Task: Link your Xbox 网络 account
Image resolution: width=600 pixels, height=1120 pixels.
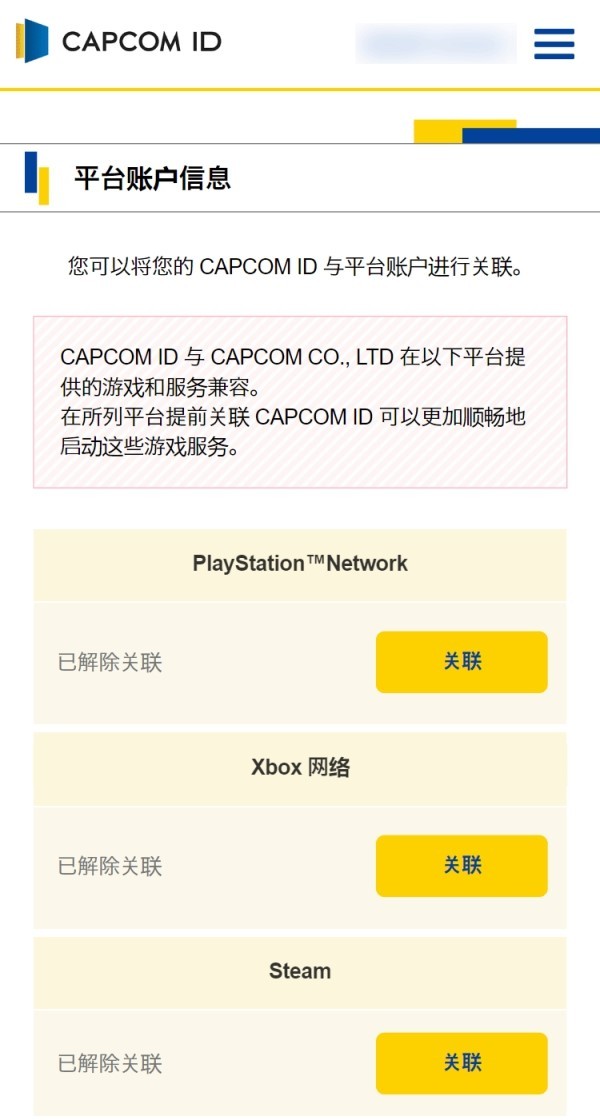Action: click(x=461, y=866)
